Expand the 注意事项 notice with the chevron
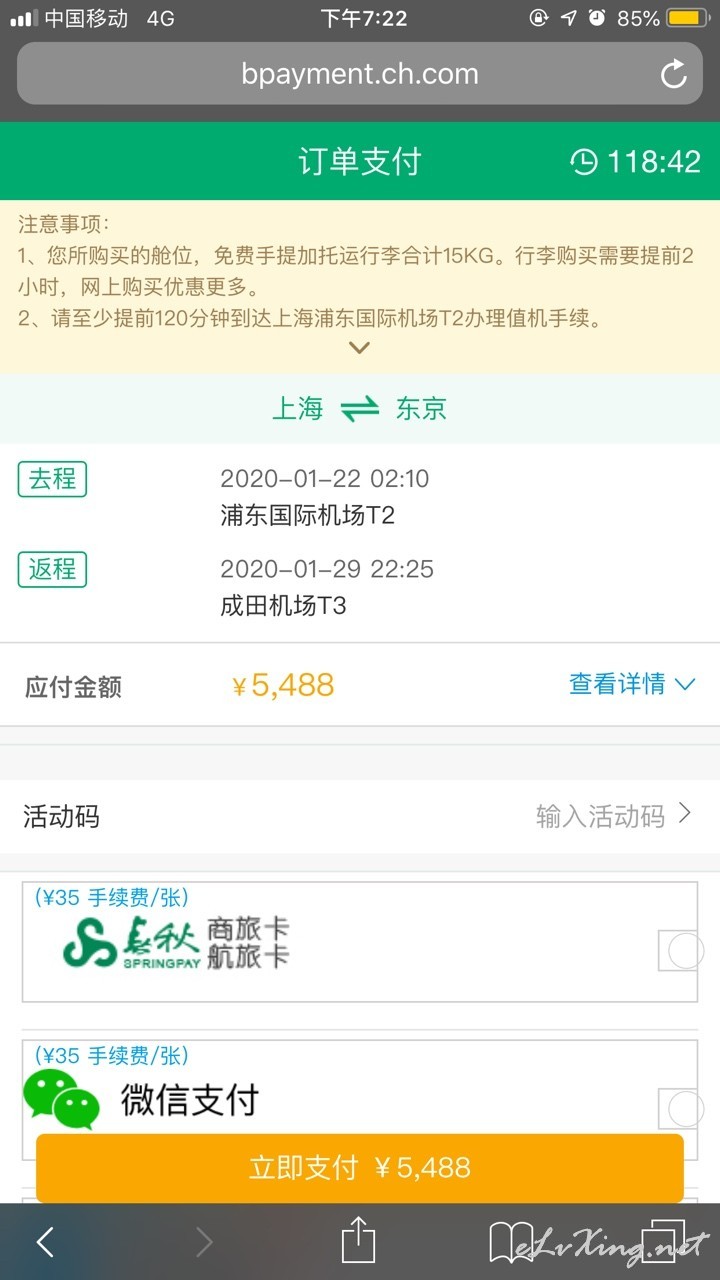The height and width of the screenshot is (1280, 720). pos(360,348)
